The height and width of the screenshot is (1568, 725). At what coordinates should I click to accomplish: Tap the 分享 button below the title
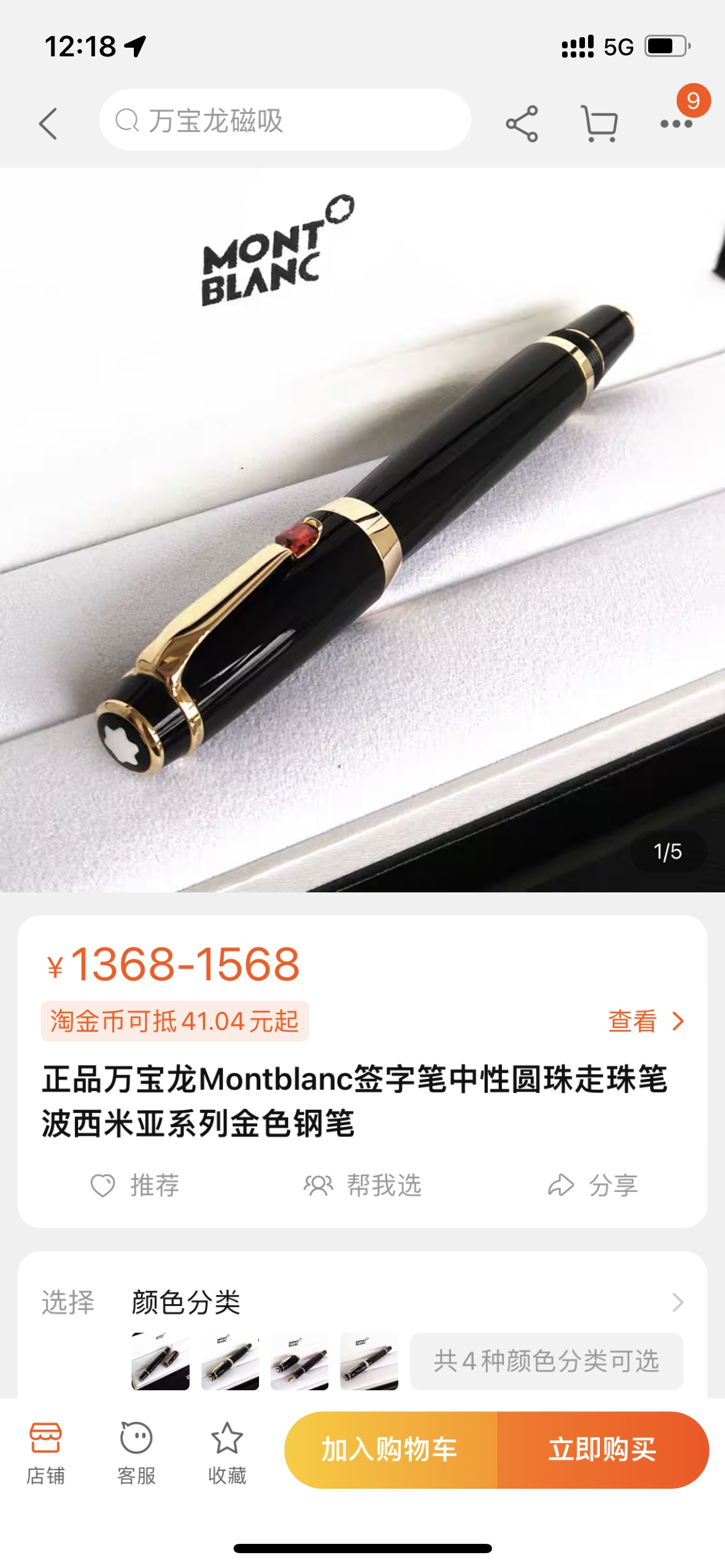click(593, 1185)
